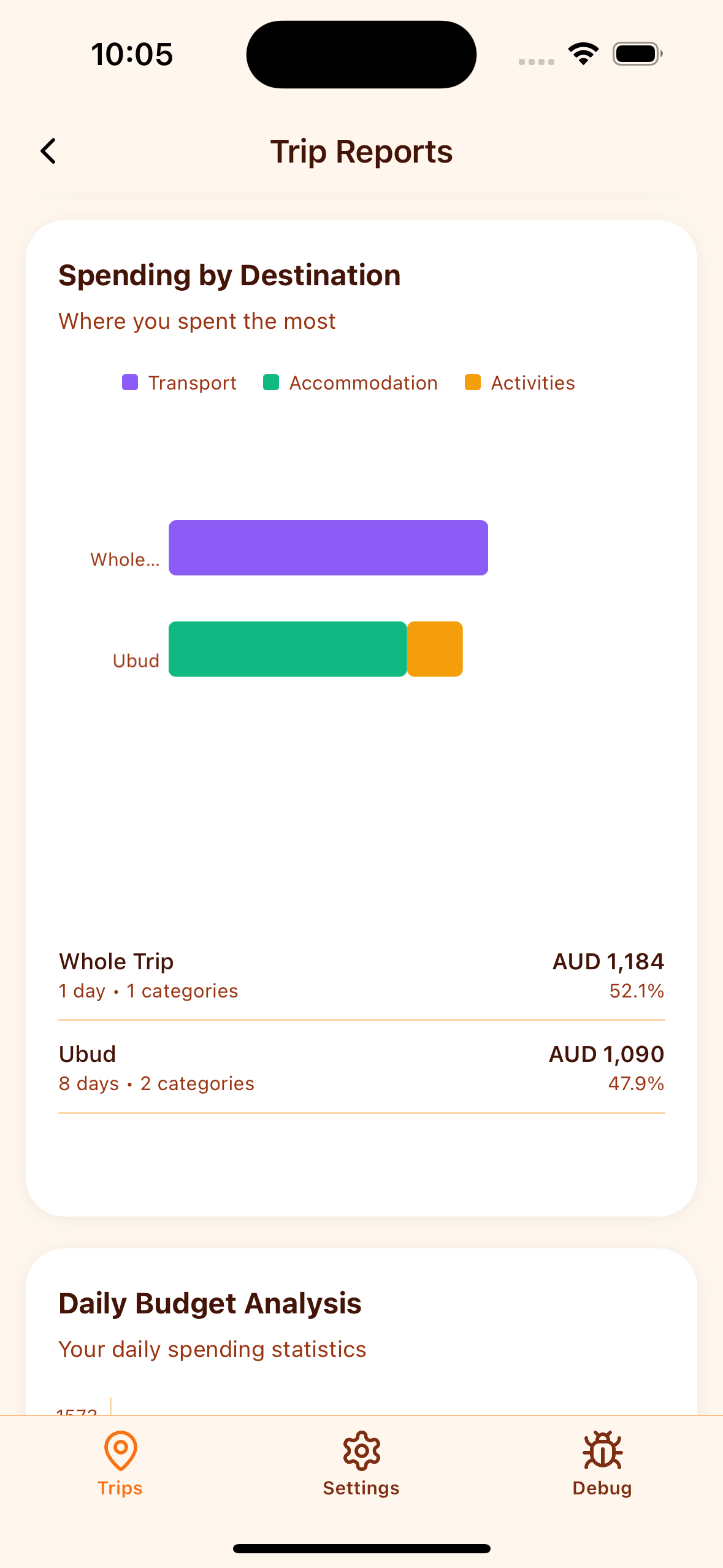Screen dimensions: 723x1568
Task: Tap the back chevron arrow
Action: (x=49, y=150)
